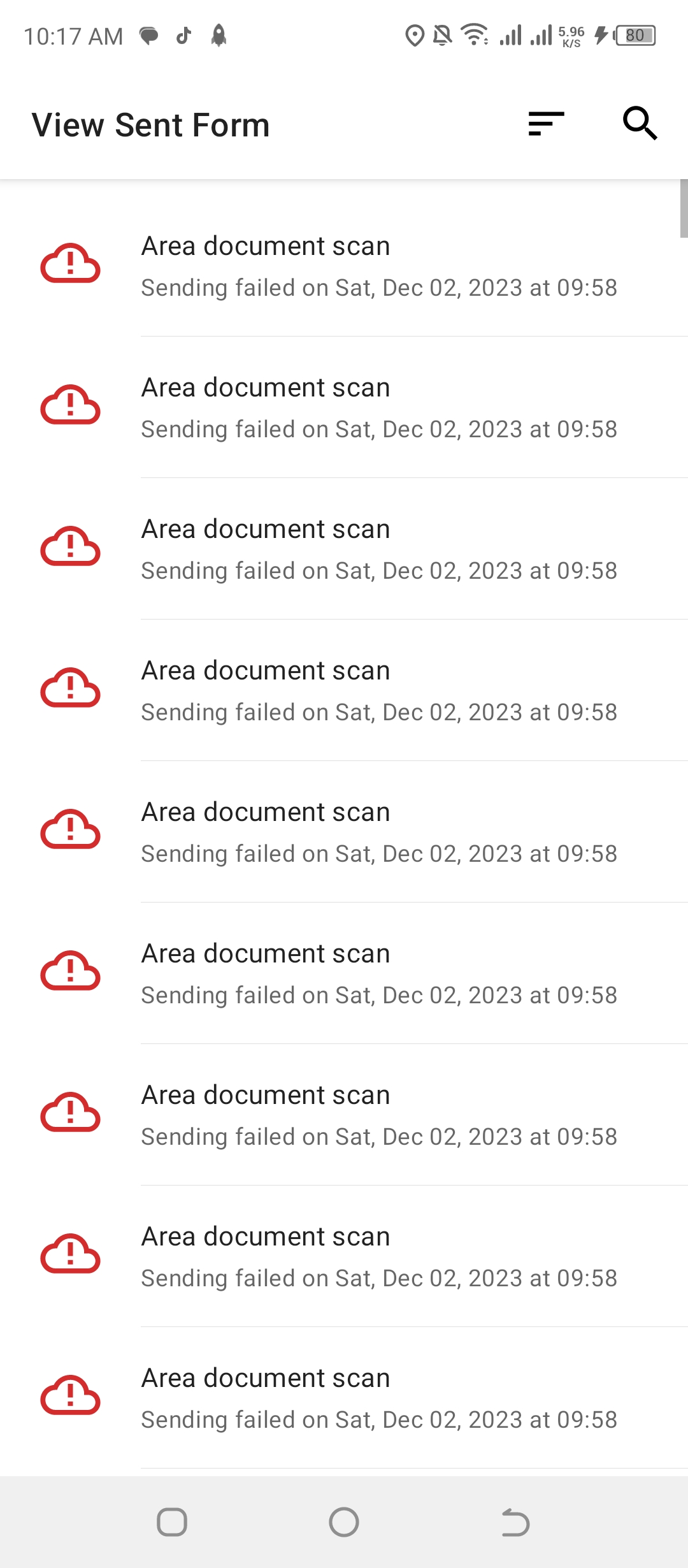The image size is (688, 1568).
Task: Go back using the system back button
Action: 515,1522
